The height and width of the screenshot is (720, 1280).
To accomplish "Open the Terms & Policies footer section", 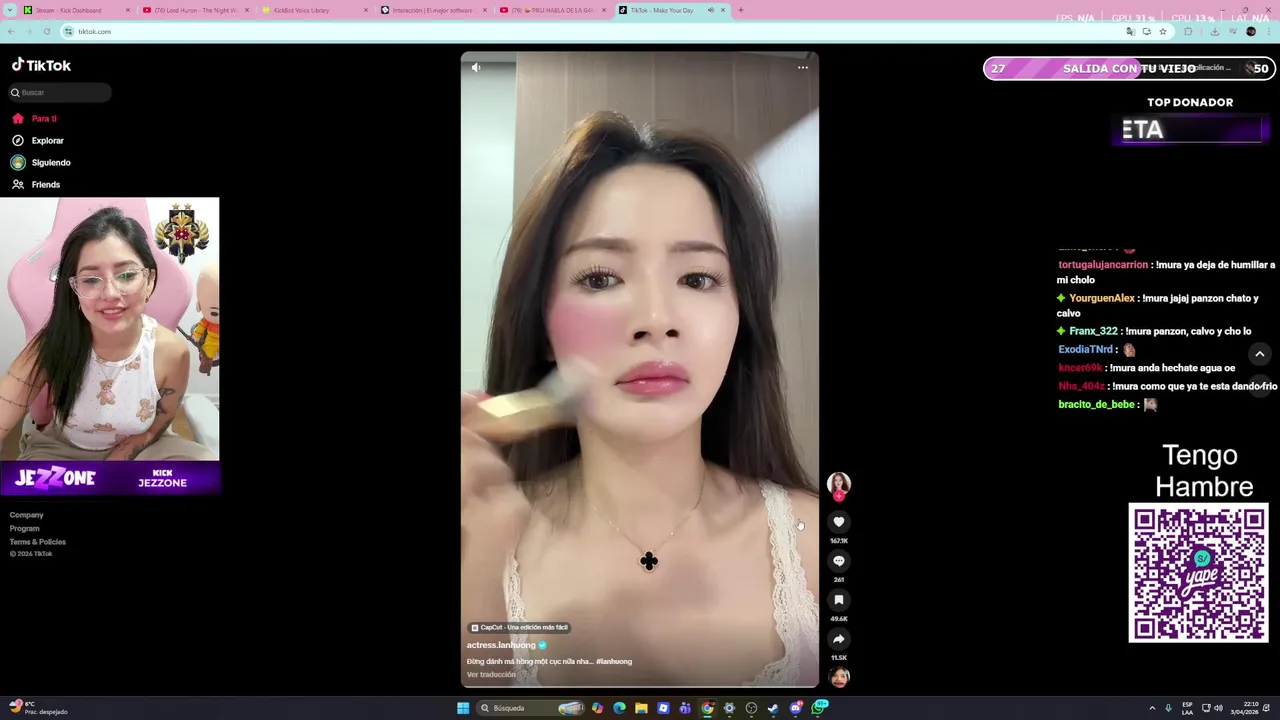I will click(x=37, y=542).
